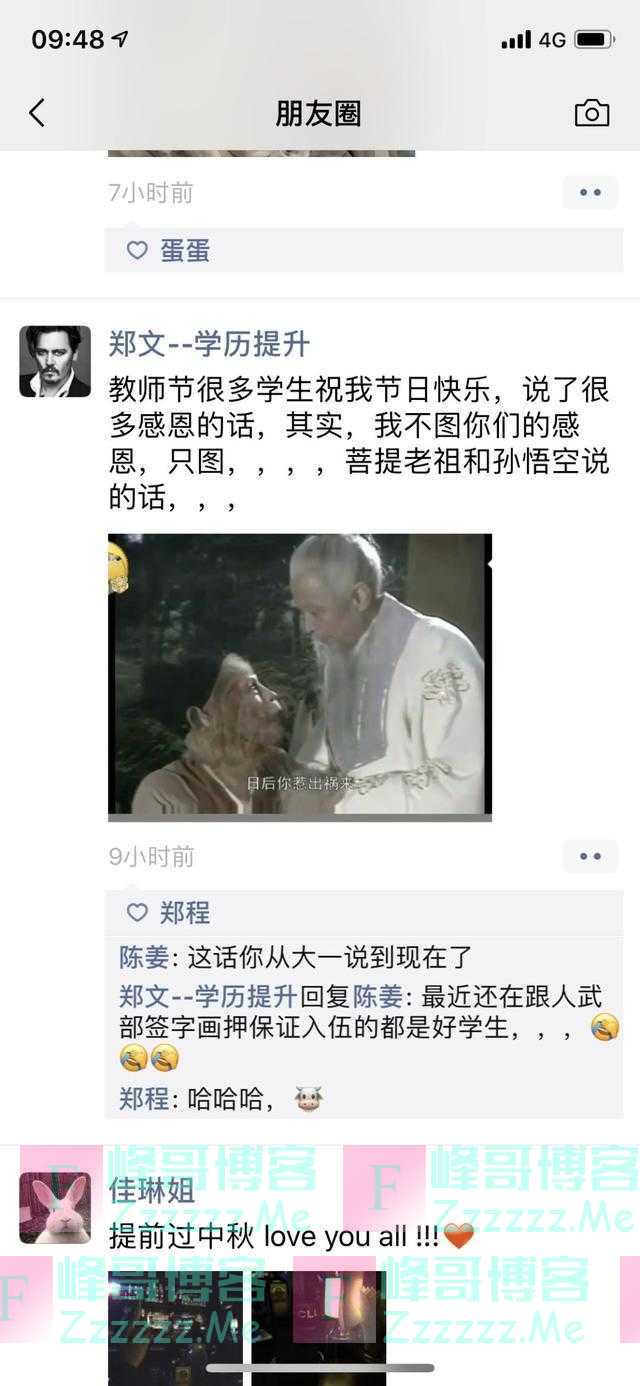
Task: View the 菩提老祖 image in the post
Action: point(299,677)
